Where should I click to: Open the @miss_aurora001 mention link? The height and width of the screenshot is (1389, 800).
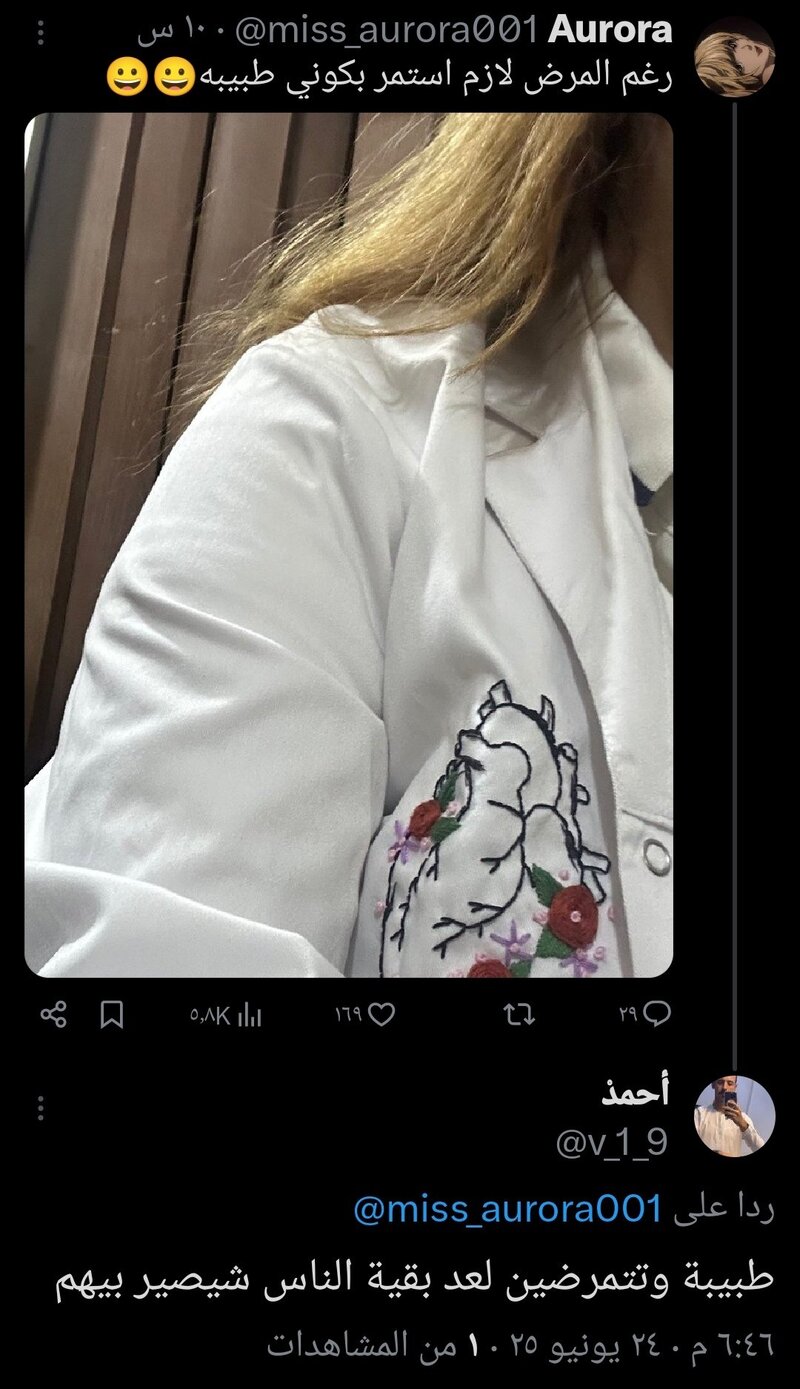tap(508, 1209)
